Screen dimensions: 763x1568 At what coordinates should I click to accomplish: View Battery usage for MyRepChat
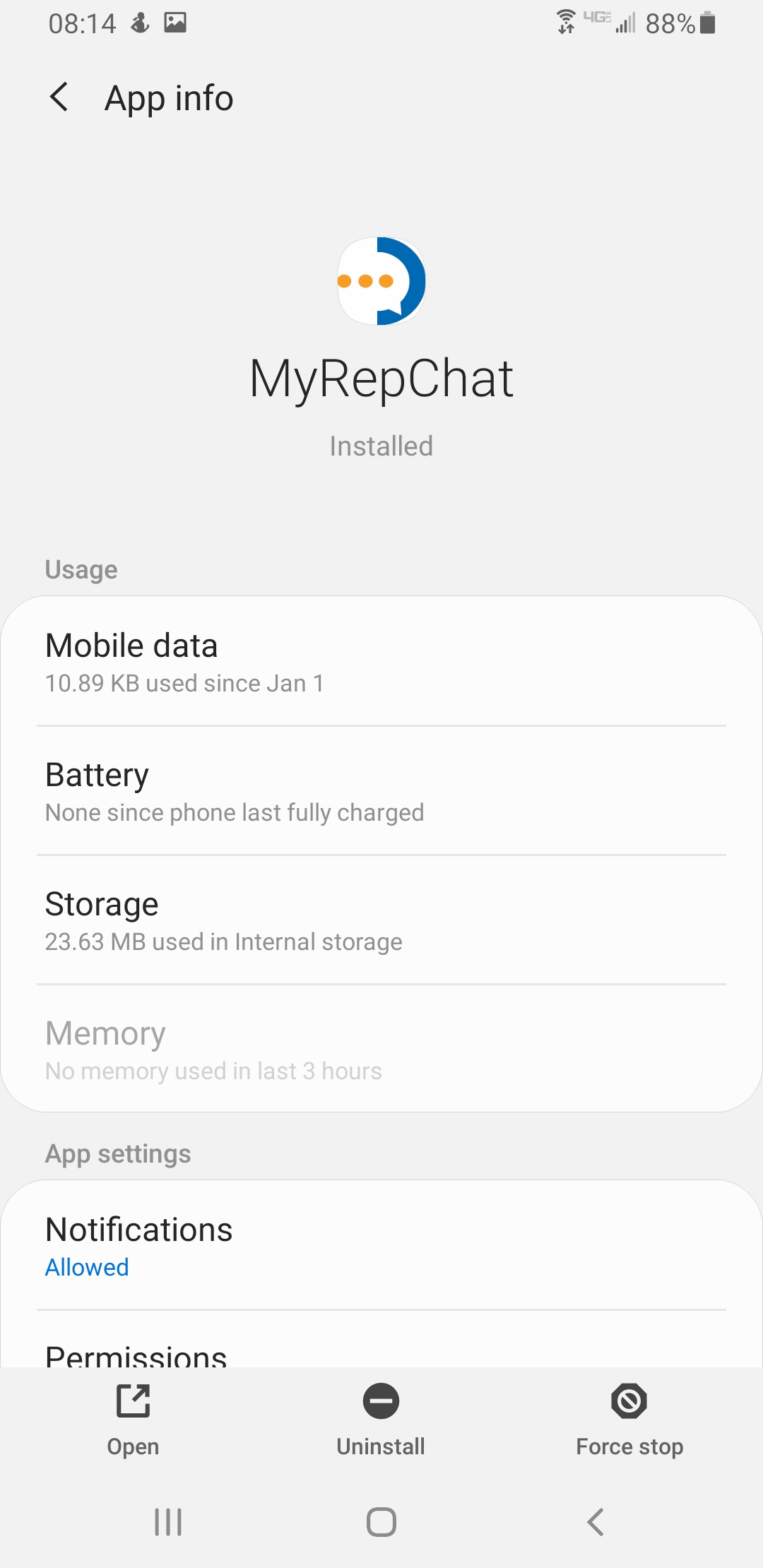click(x=381, y=791)
